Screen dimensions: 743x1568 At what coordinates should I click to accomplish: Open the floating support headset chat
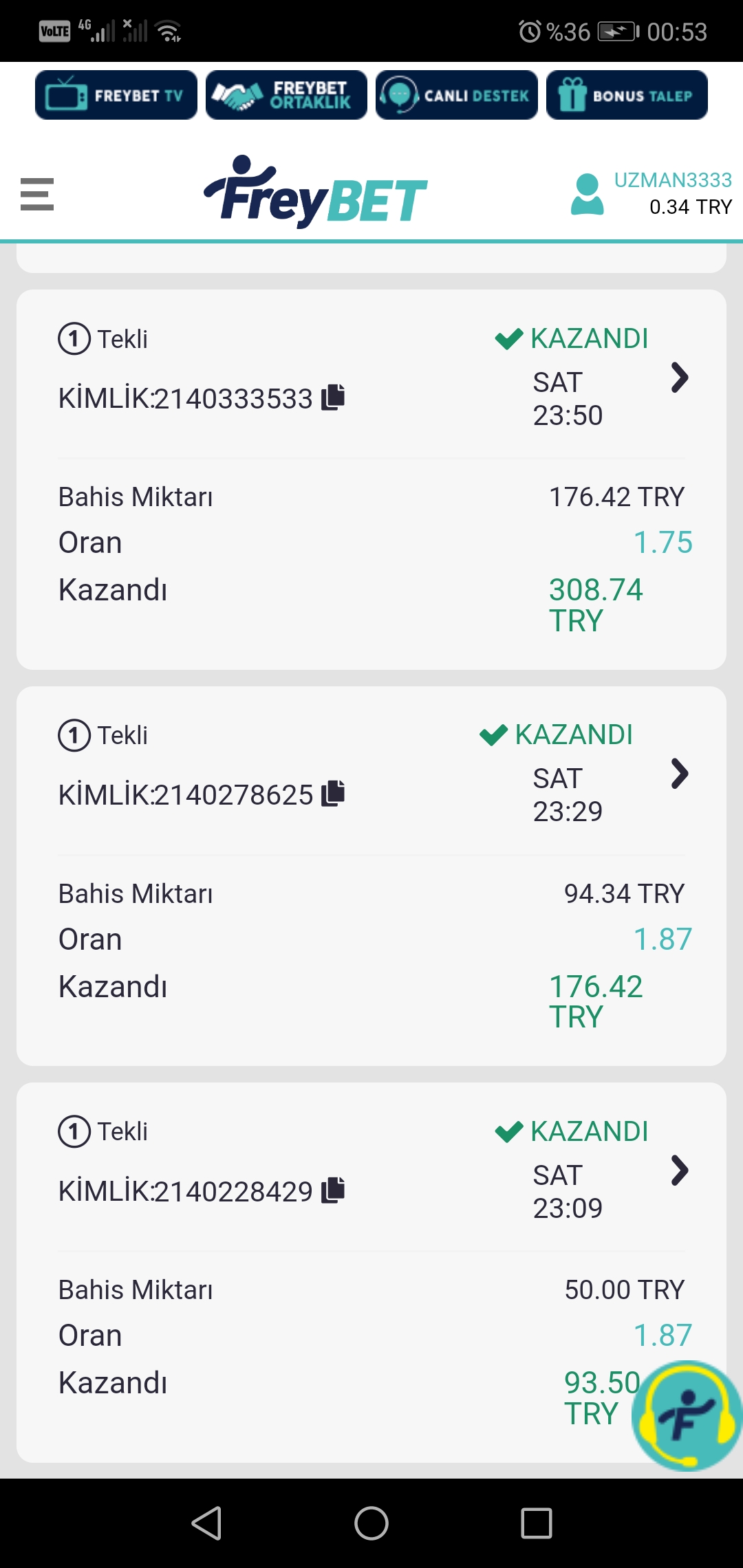[687, 1416]
